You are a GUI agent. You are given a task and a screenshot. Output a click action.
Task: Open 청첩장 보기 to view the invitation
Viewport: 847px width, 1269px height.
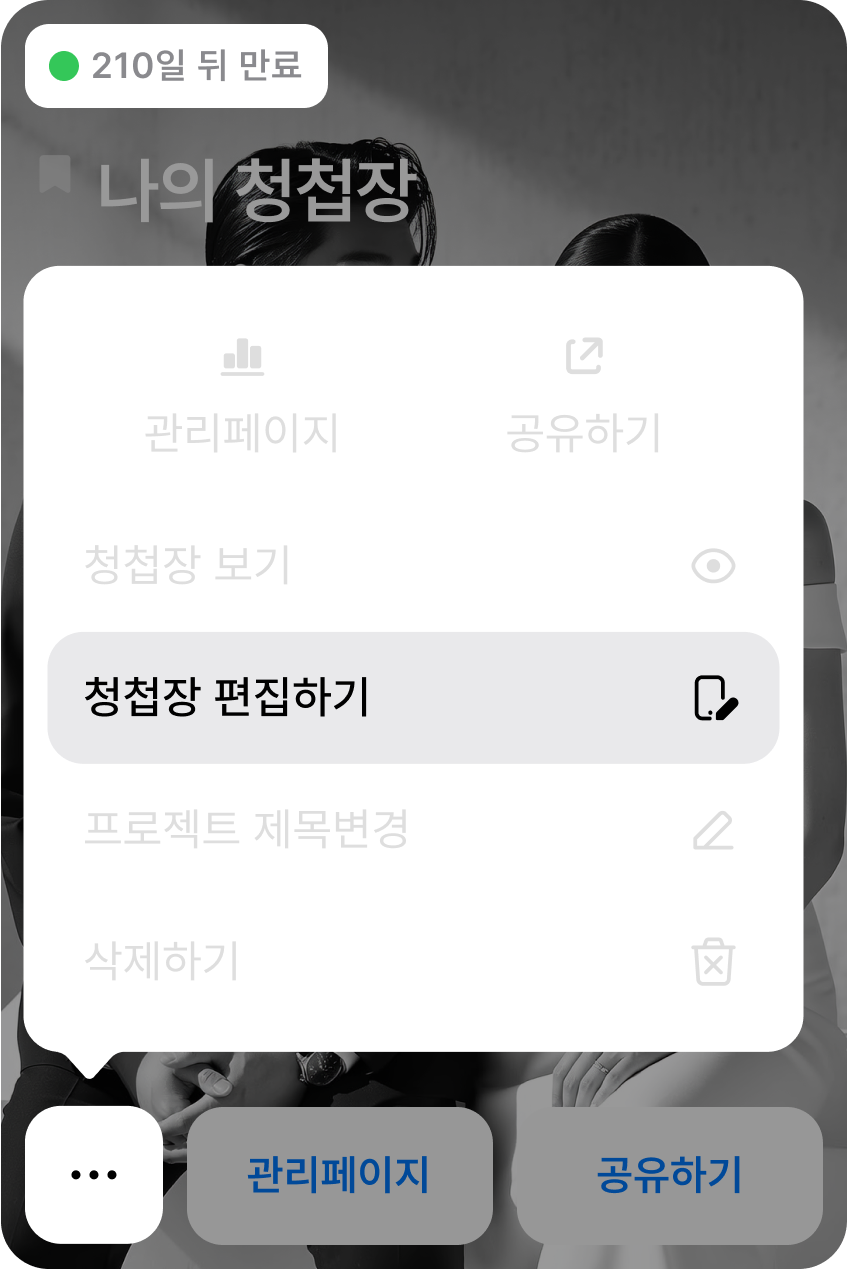point(413,566)
